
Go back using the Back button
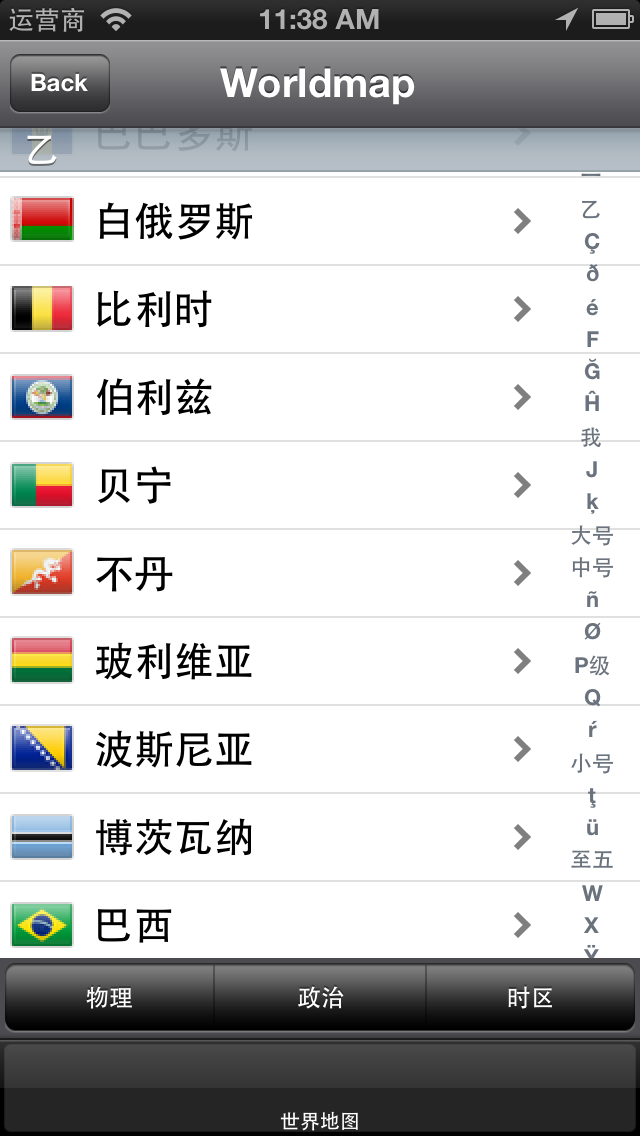pyautogui.click(x=59, y=83)
